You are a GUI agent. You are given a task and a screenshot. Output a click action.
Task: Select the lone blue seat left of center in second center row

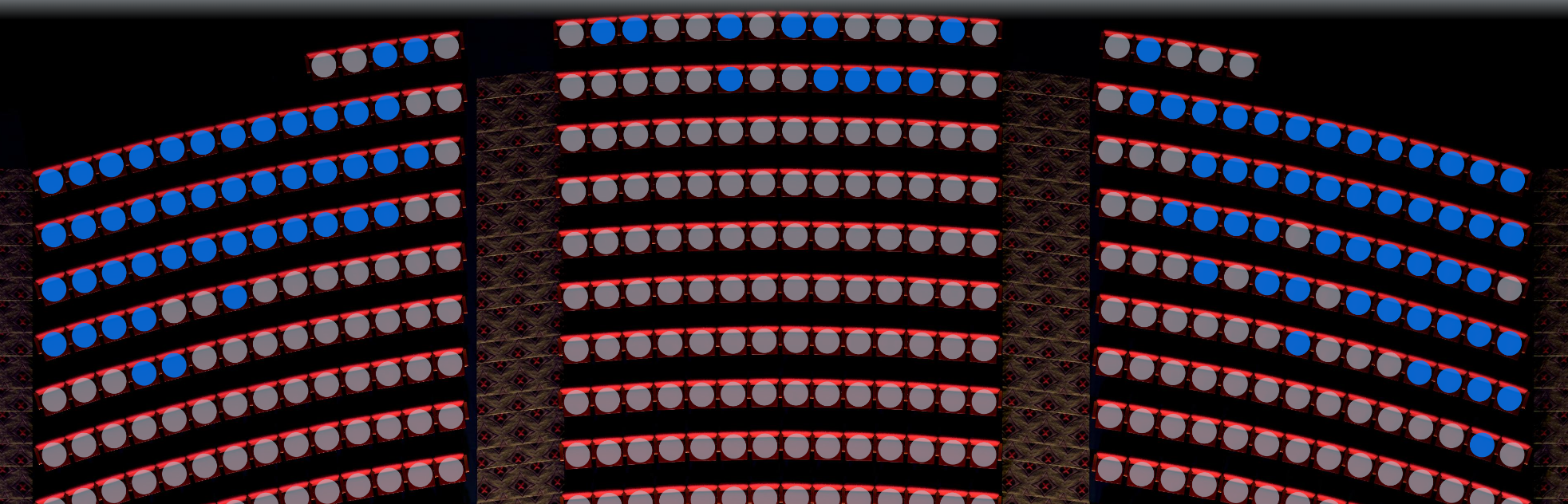[730, 79]
